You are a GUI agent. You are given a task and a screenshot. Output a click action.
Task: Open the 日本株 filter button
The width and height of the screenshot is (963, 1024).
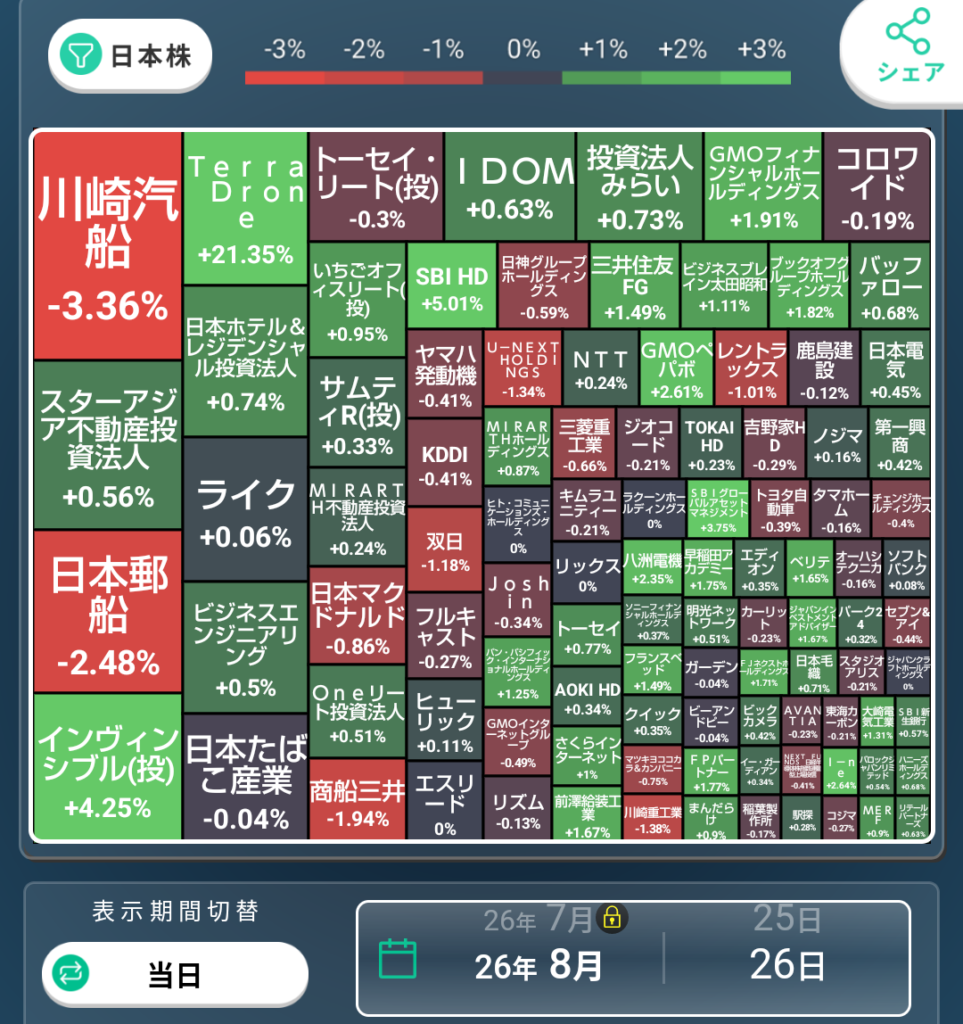click(129, 56)
